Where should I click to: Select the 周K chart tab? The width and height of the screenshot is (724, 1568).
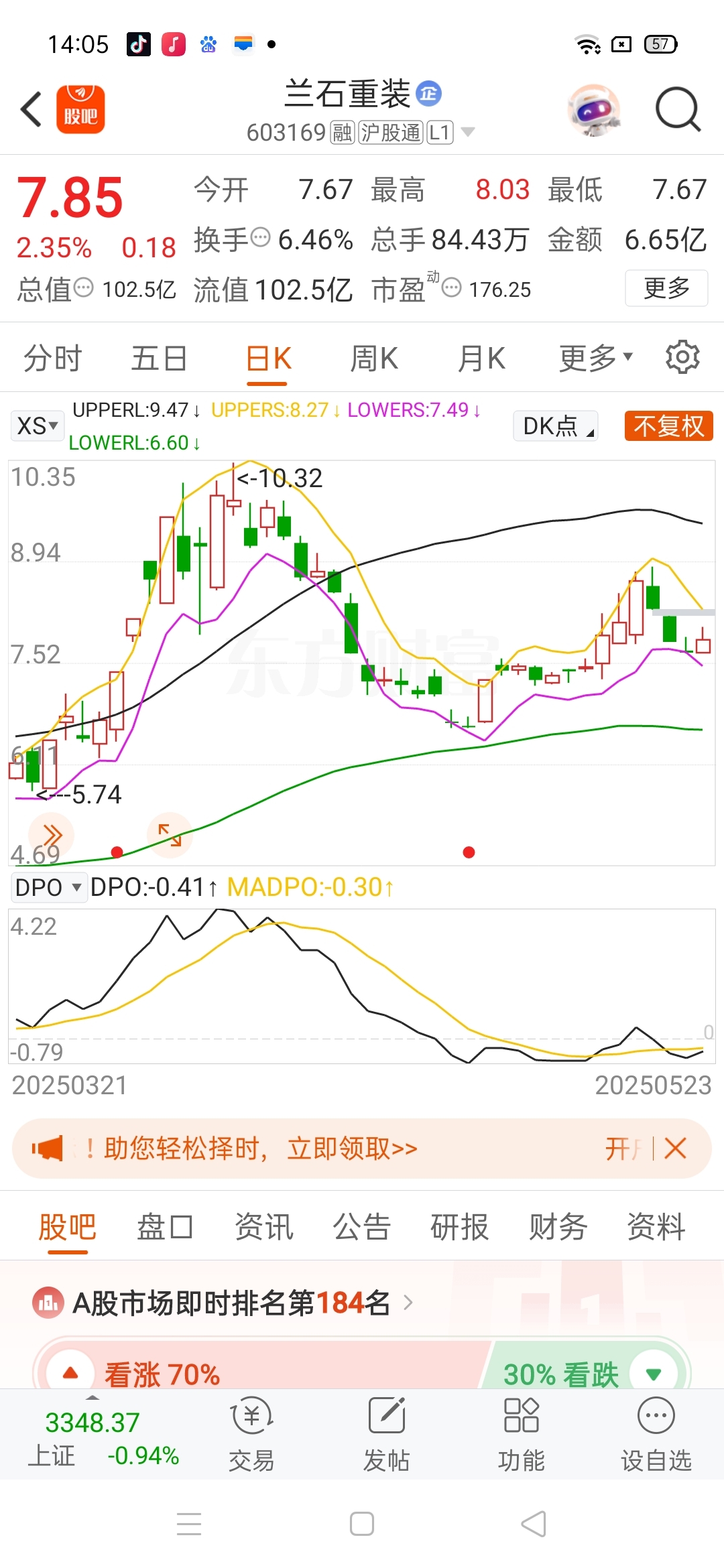(374, 358)
